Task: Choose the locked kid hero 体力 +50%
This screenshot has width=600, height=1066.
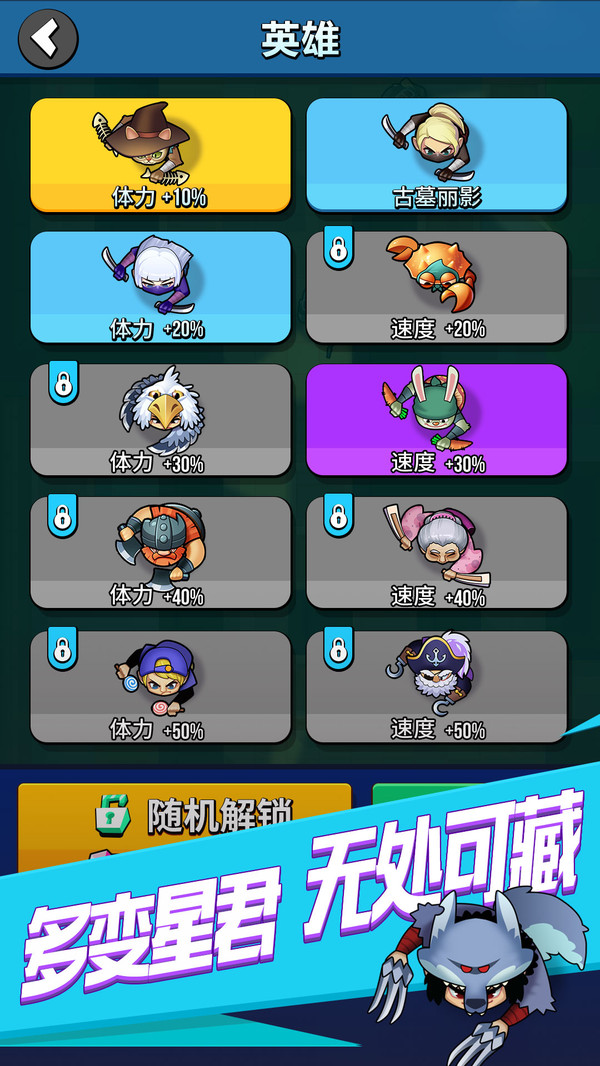Action: [160, 686]
